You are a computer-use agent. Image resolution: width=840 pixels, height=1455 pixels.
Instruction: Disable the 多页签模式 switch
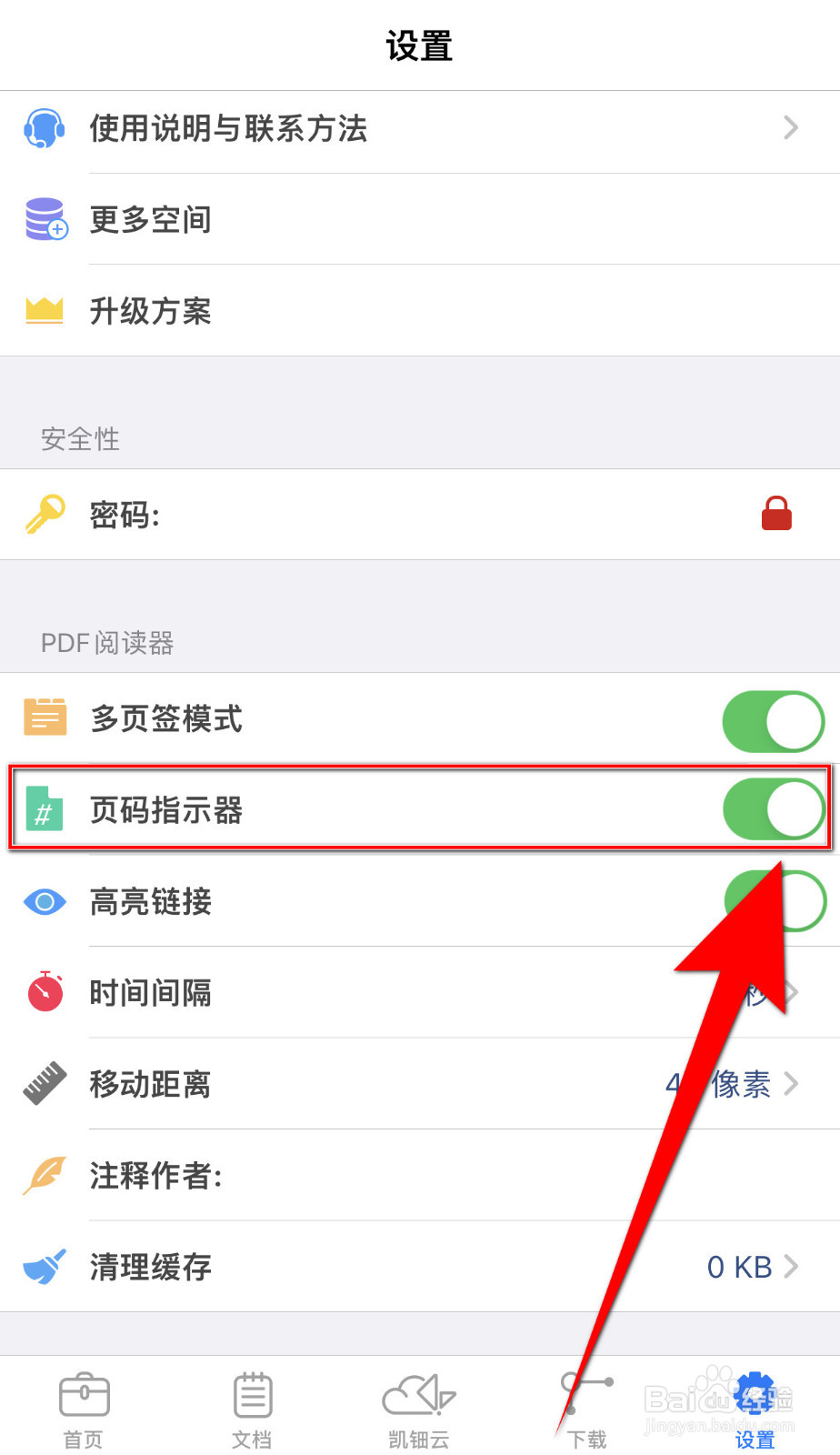(x=773, y=720)
